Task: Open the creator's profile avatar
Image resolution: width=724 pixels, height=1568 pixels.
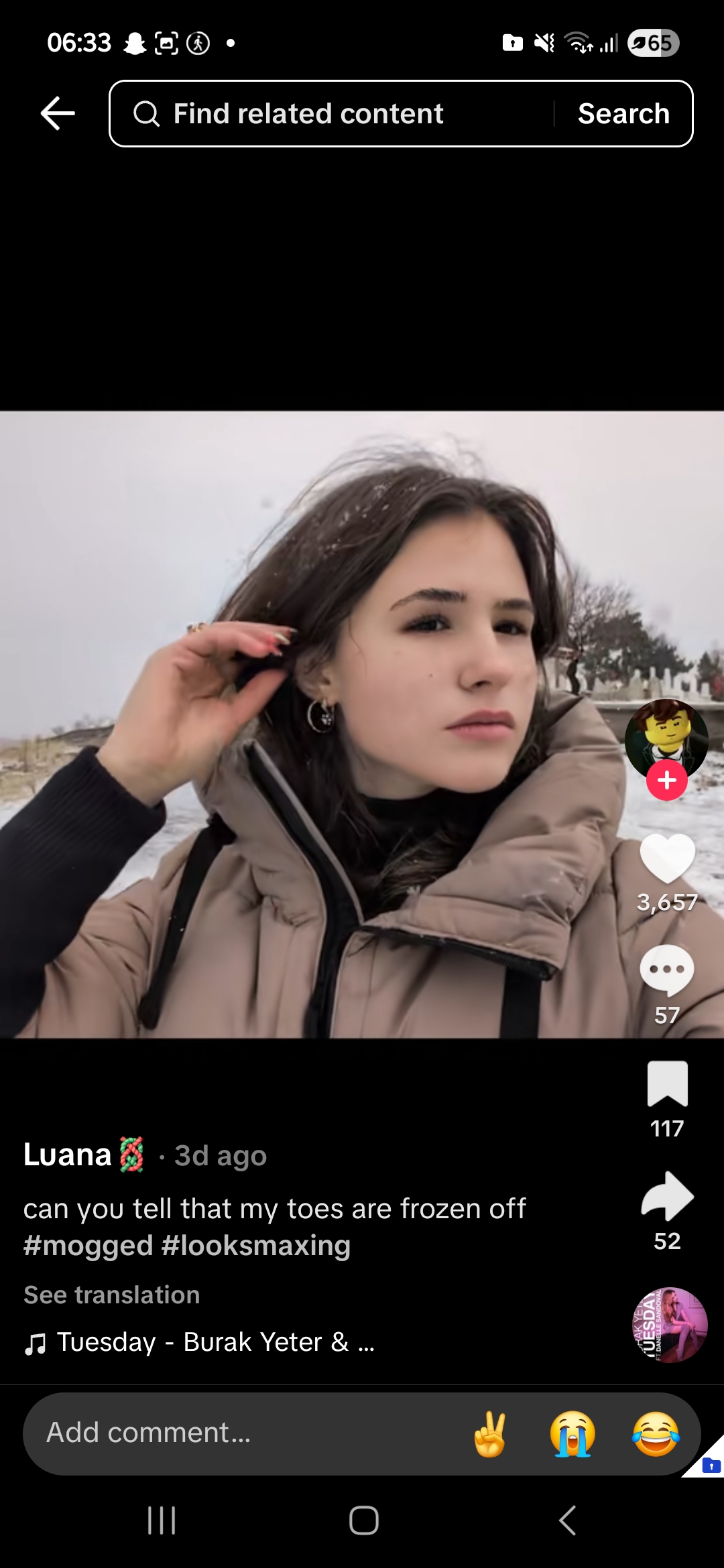Action: [x=666, y=737]
